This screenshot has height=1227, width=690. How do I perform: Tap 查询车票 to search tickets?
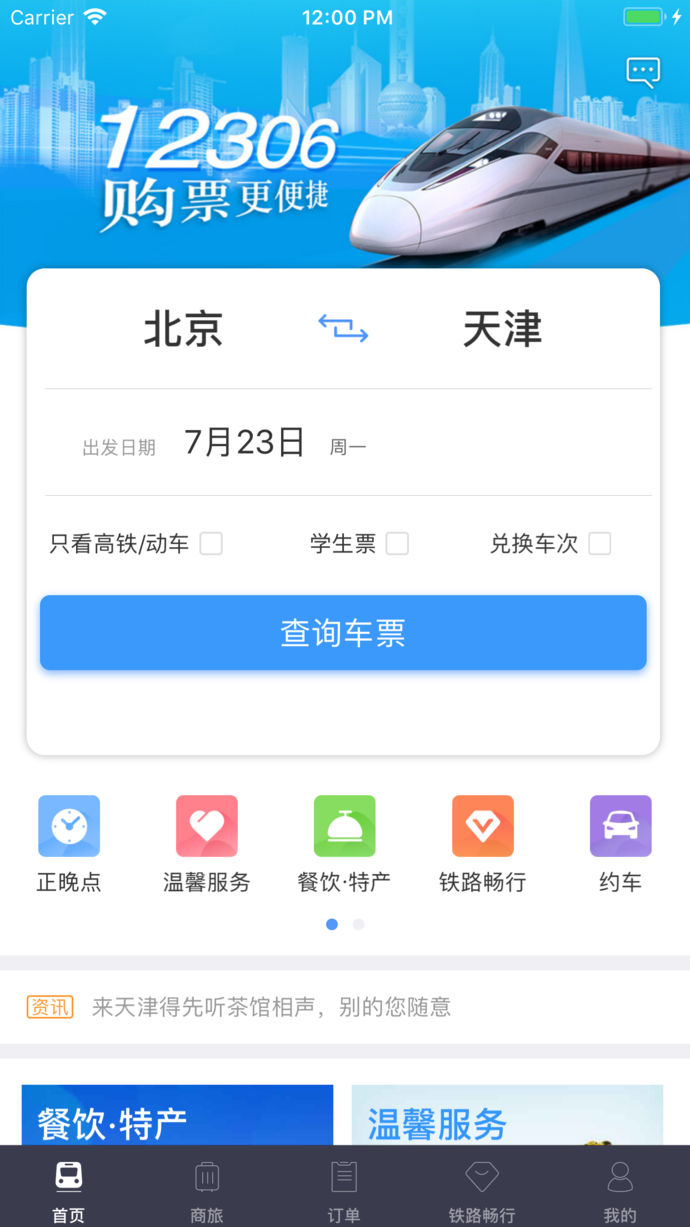coord(343,633)
